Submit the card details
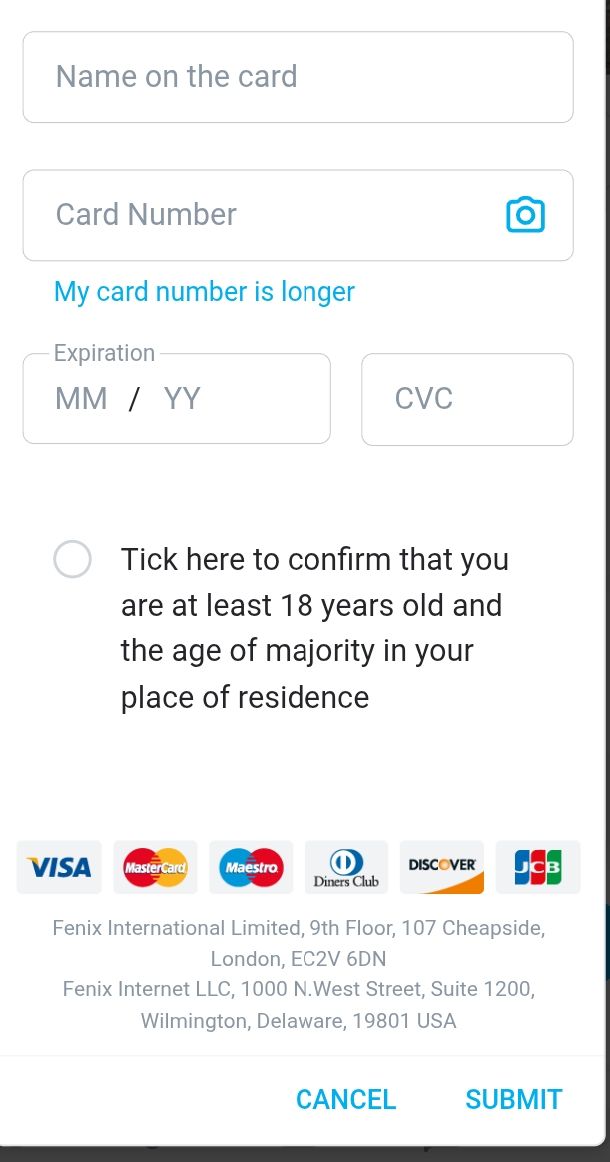Image resolution: width=610 pixels, height=1162 pixels. [x=513, y=1099]
